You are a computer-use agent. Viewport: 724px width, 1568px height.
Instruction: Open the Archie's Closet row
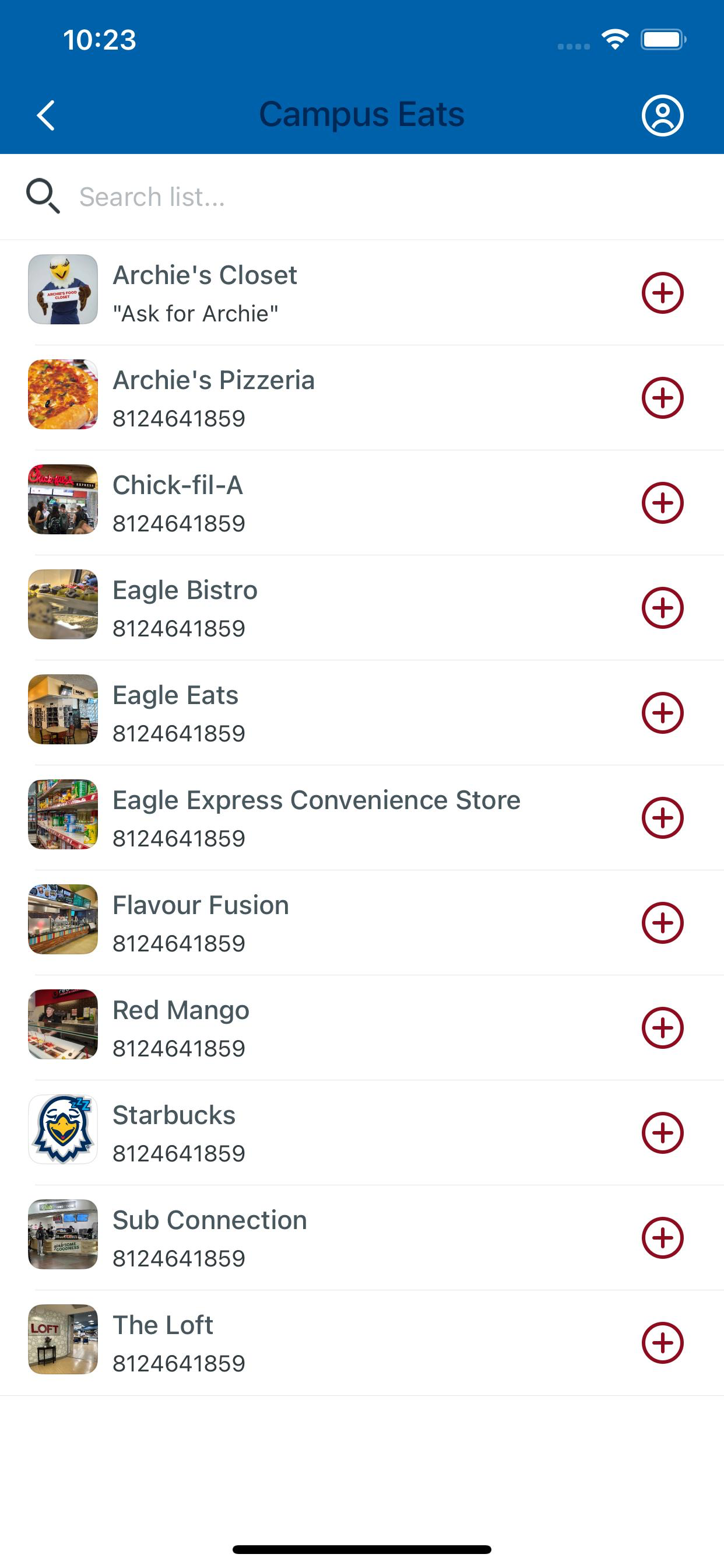coord(362,293)
